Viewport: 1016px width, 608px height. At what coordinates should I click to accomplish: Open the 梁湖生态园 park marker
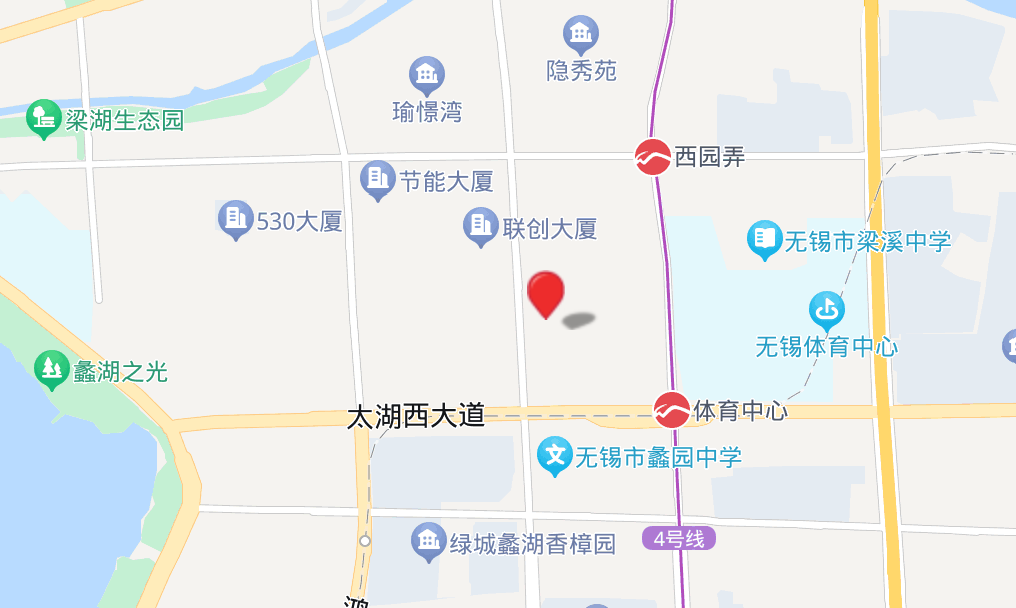[43, 118]
